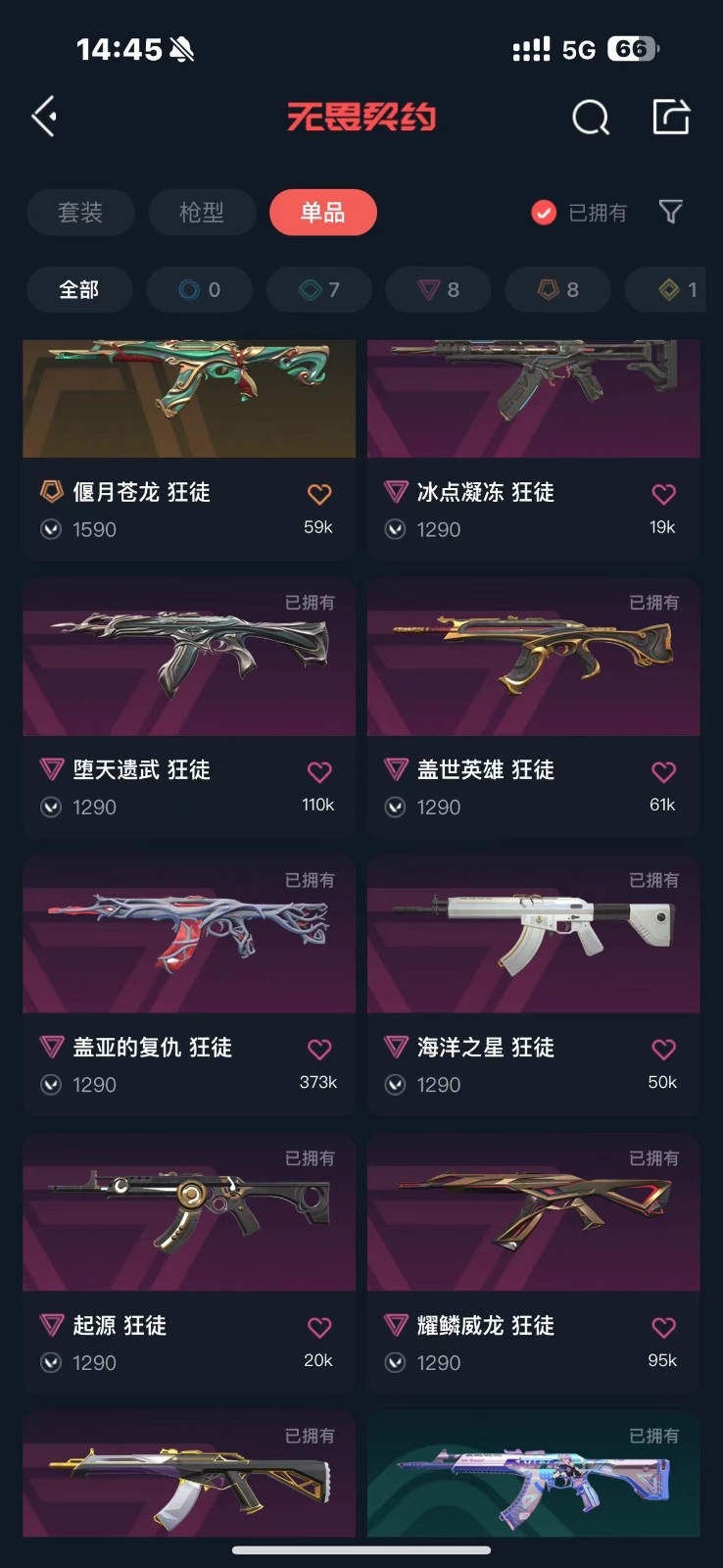Like the 冰点凝冻 狂徒 skin
This screenshot has width=723, height=1568.
pos(663,494)
